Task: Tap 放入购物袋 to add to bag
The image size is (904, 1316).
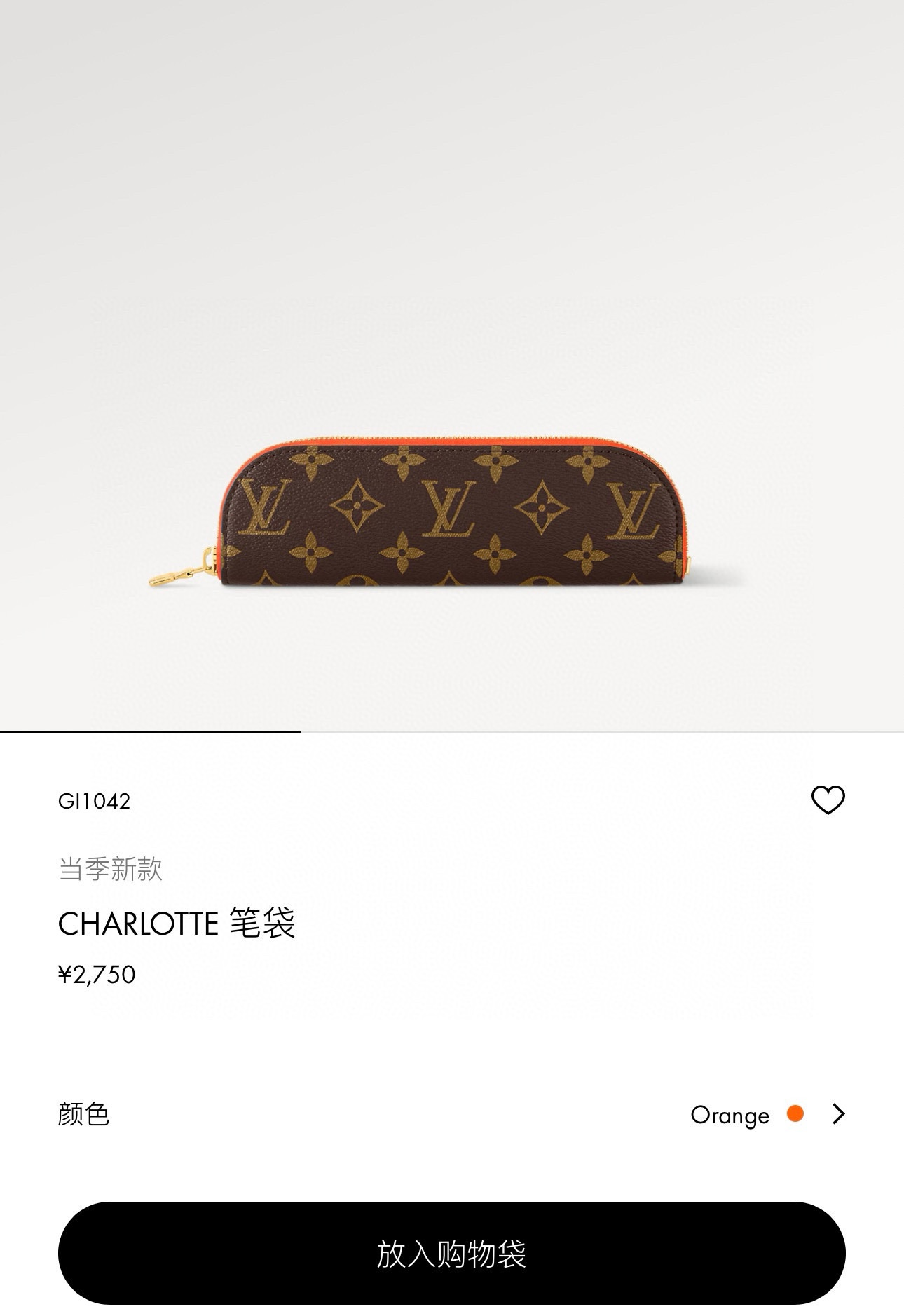Action: coord(451,1254)
